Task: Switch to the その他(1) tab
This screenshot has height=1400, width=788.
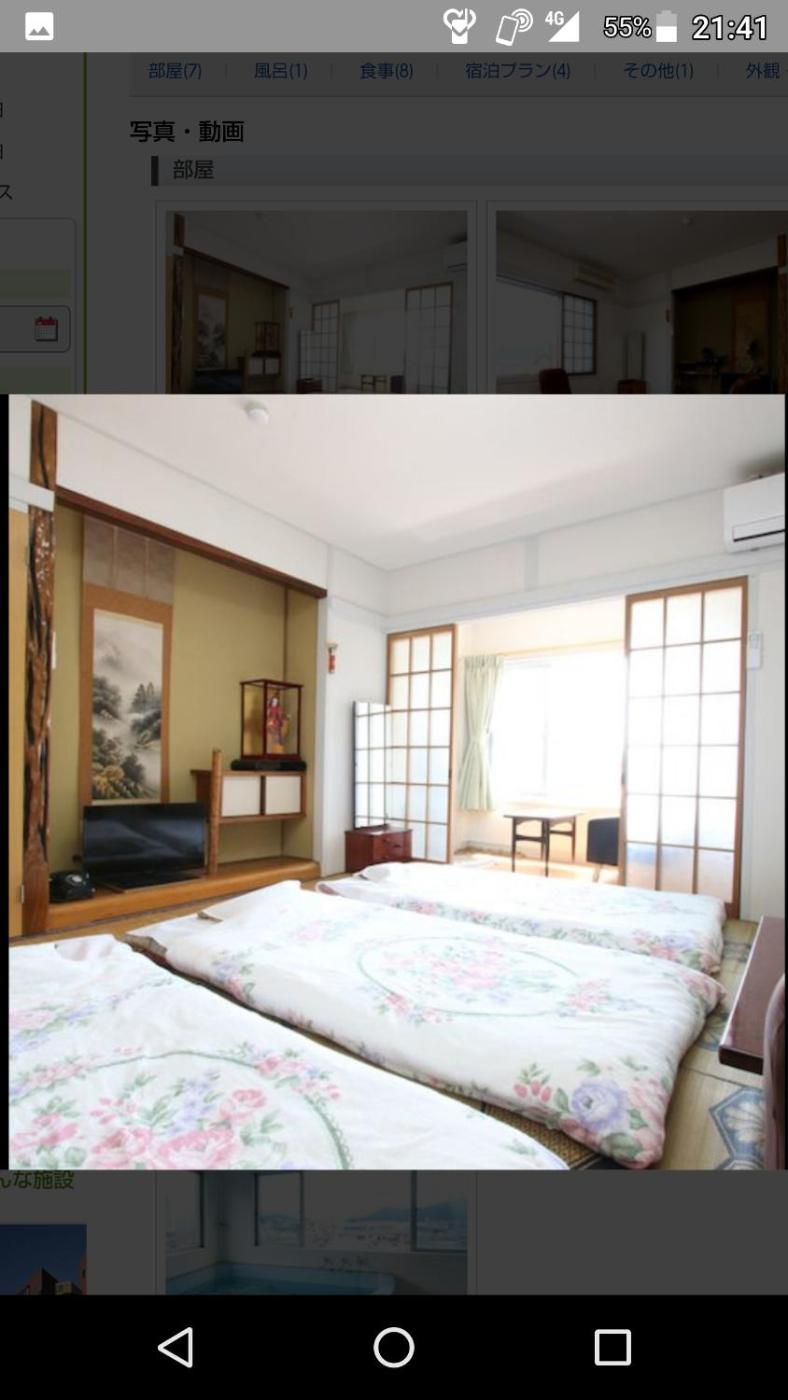Action: click(657, 70)
